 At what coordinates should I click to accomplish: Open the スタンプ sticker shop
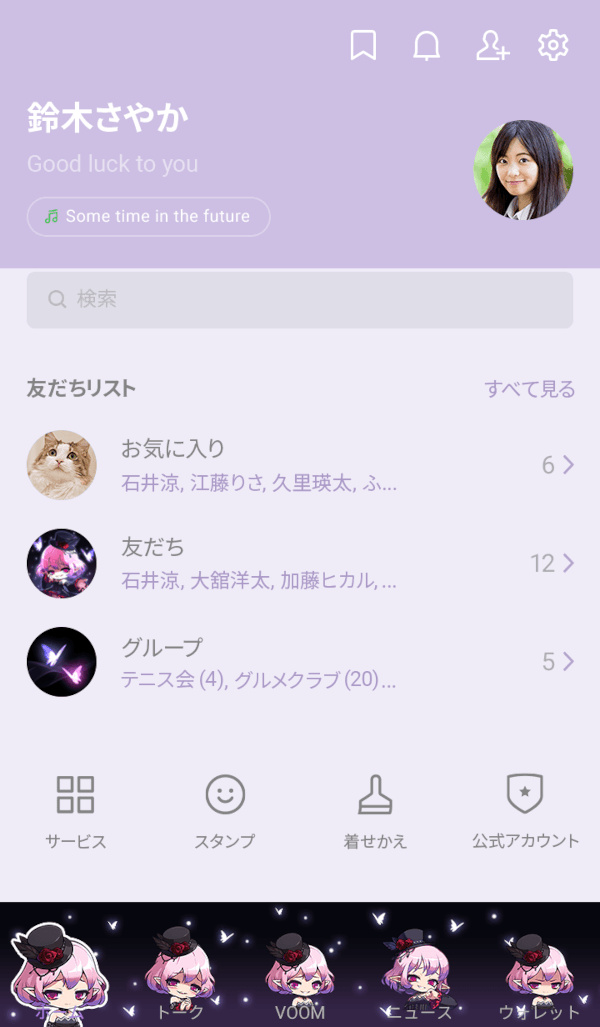tap(225, 812)
